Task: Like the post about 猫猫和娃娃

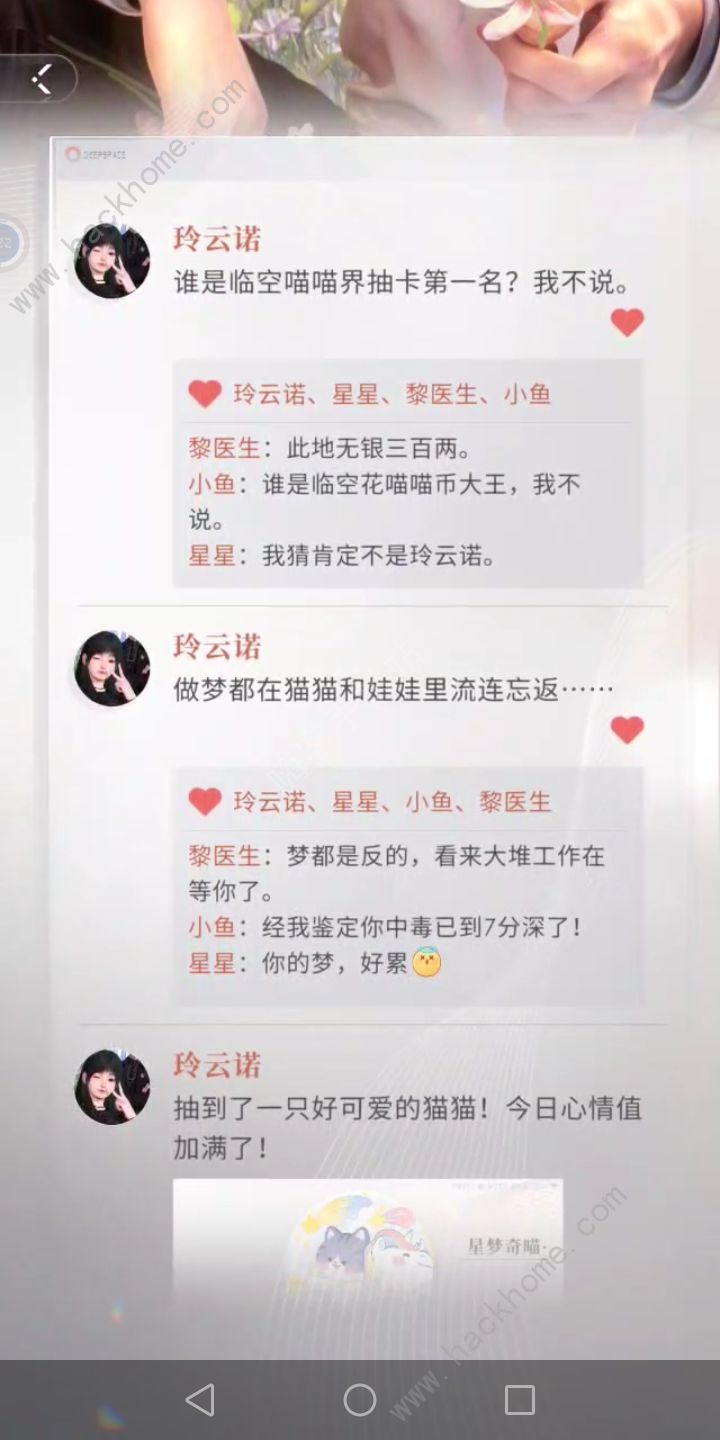Action: pos(627,730)
